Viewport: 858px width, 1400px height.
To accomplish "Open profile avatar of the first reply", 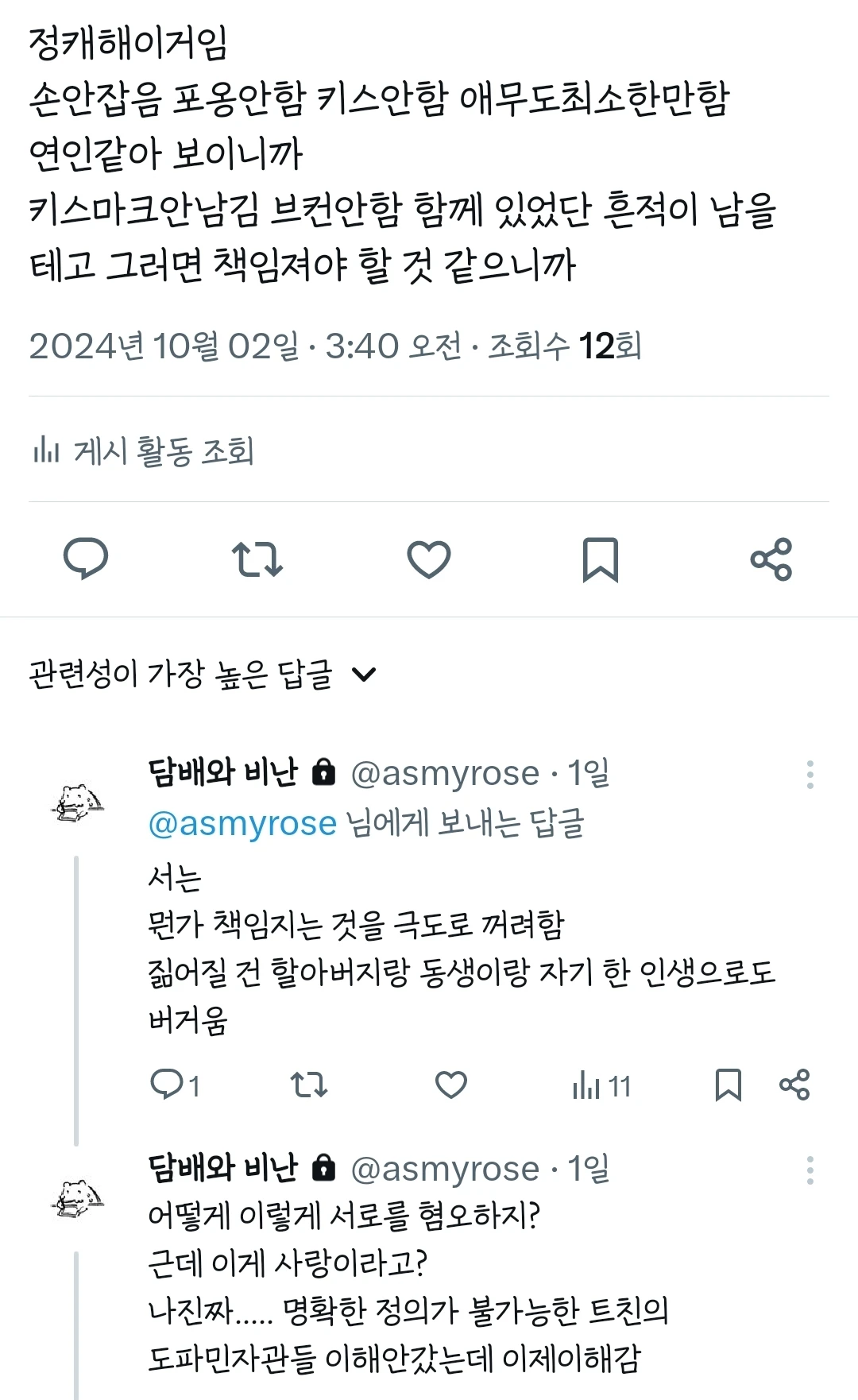I will [x=78, y=802].
